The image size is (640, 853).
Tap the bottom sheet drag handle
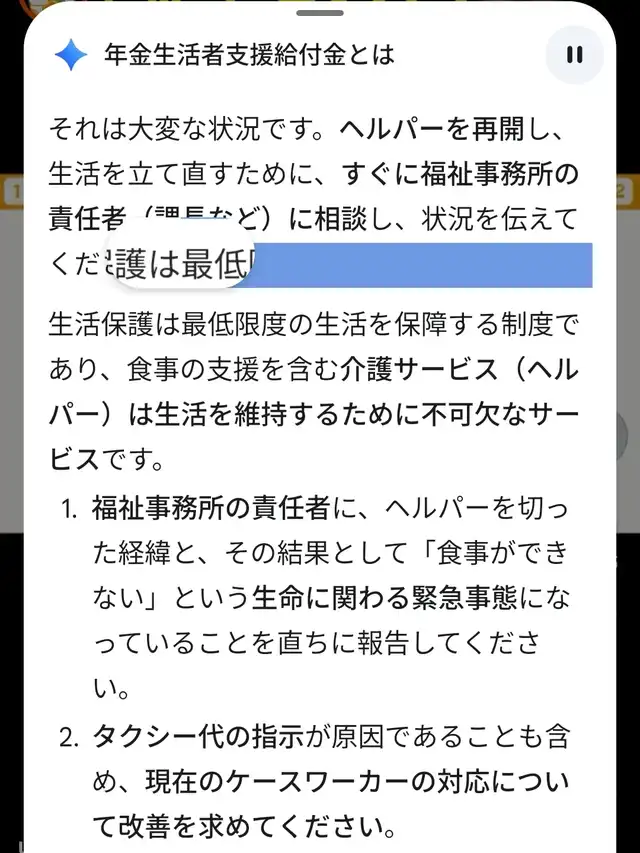(x=320, y=13)
